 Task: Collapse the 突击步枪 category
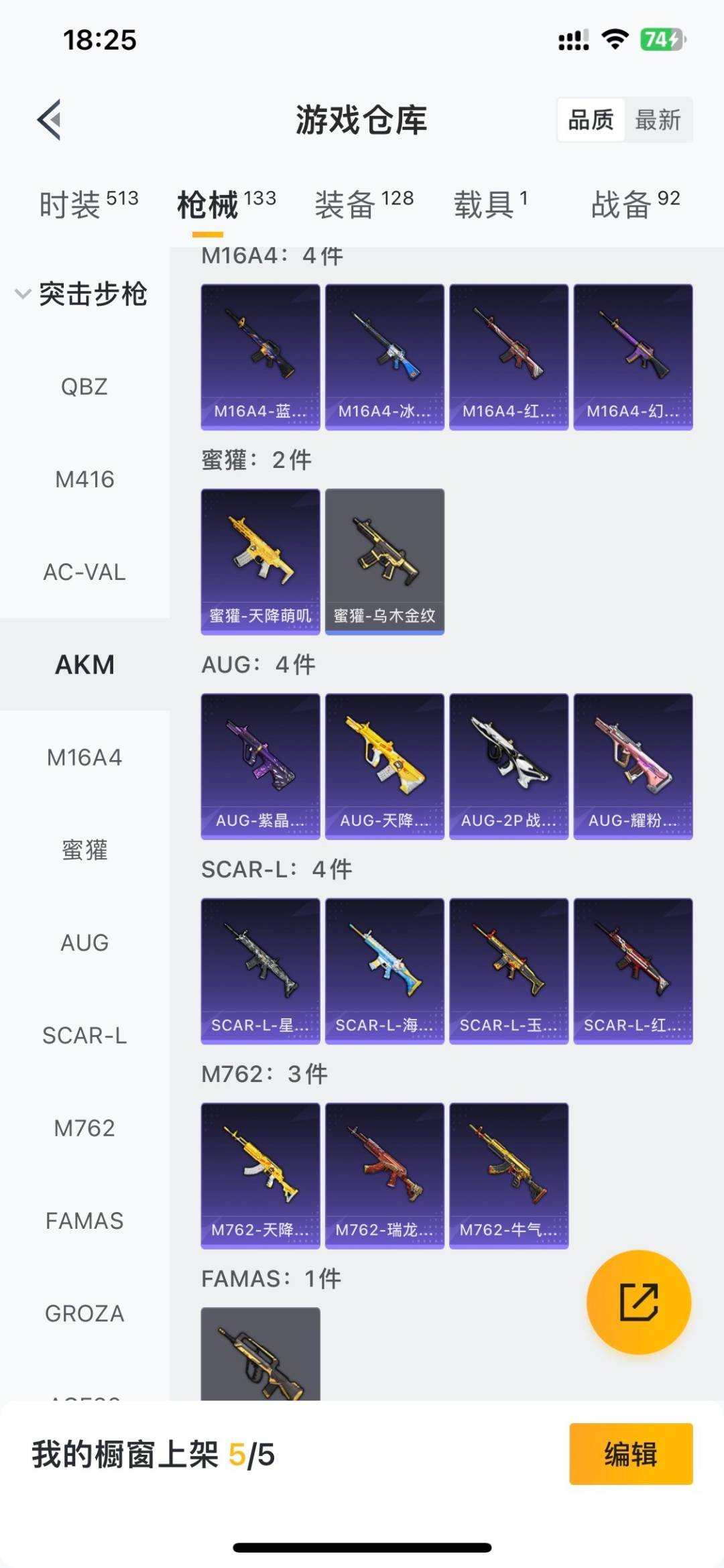pyautogui.click(x=80, y=294)
